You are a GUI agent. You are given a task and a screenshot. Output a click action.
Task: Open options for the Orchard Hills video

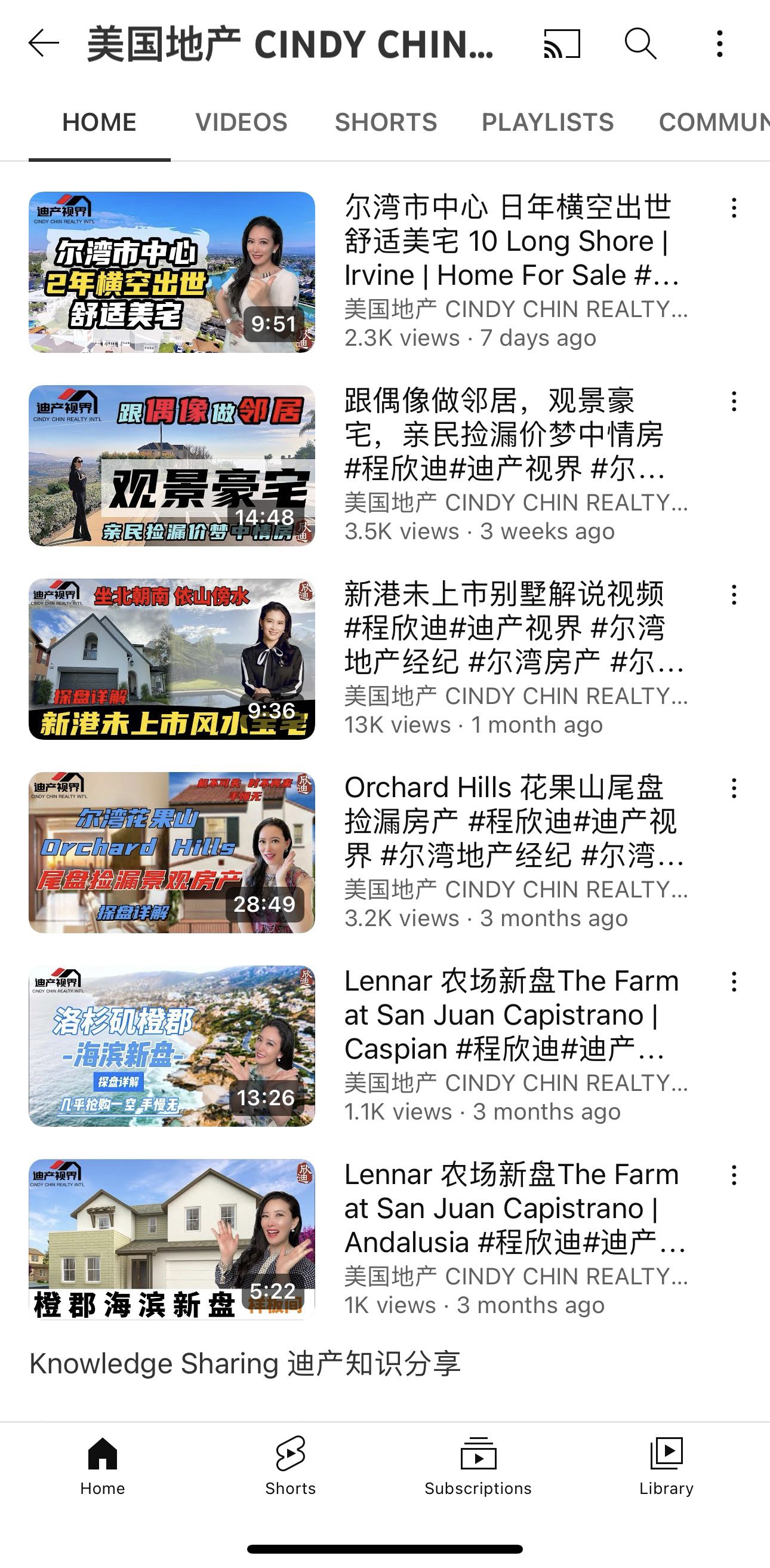[734, 789]
